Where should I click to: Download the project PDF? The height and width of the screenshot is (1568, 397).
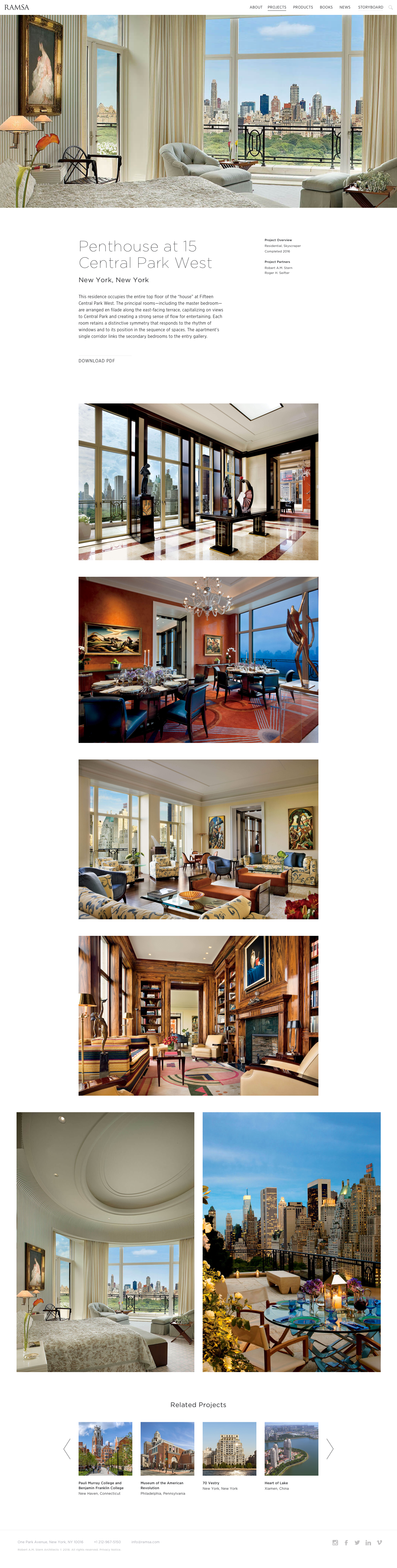[96, 361]
